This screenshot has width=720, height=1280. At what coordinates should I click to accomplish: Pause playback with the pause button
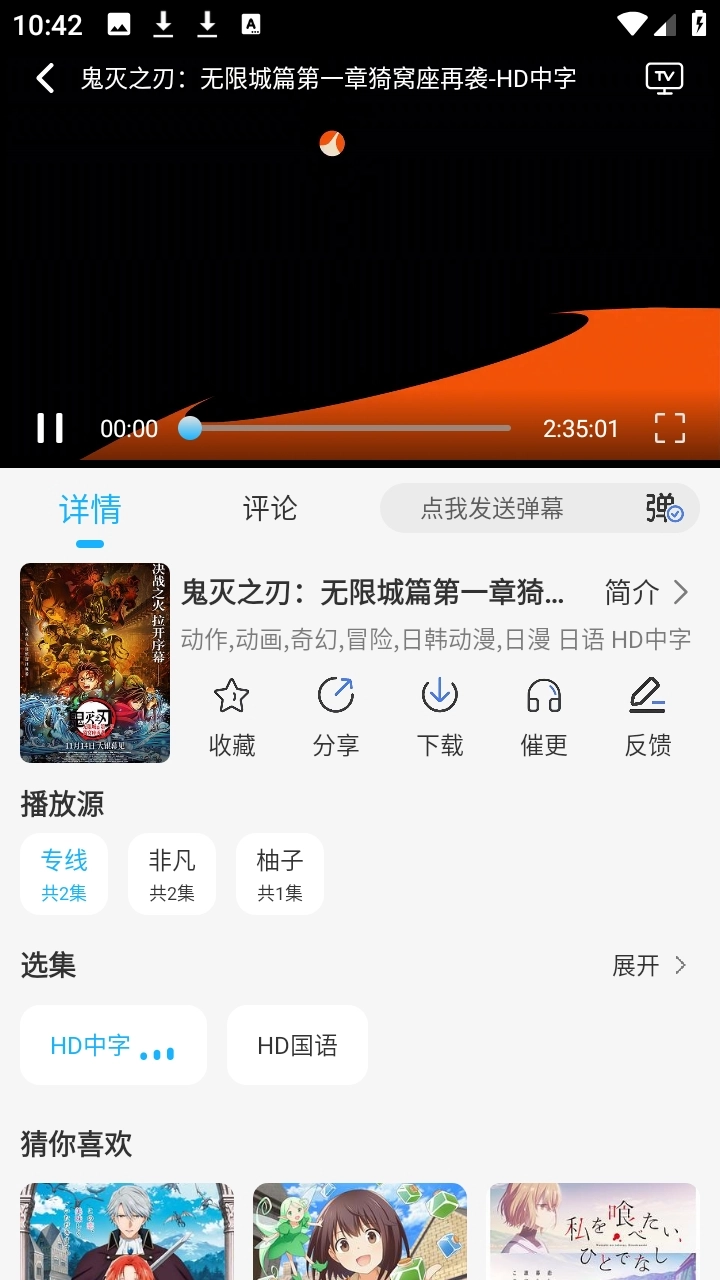(50, 428)
